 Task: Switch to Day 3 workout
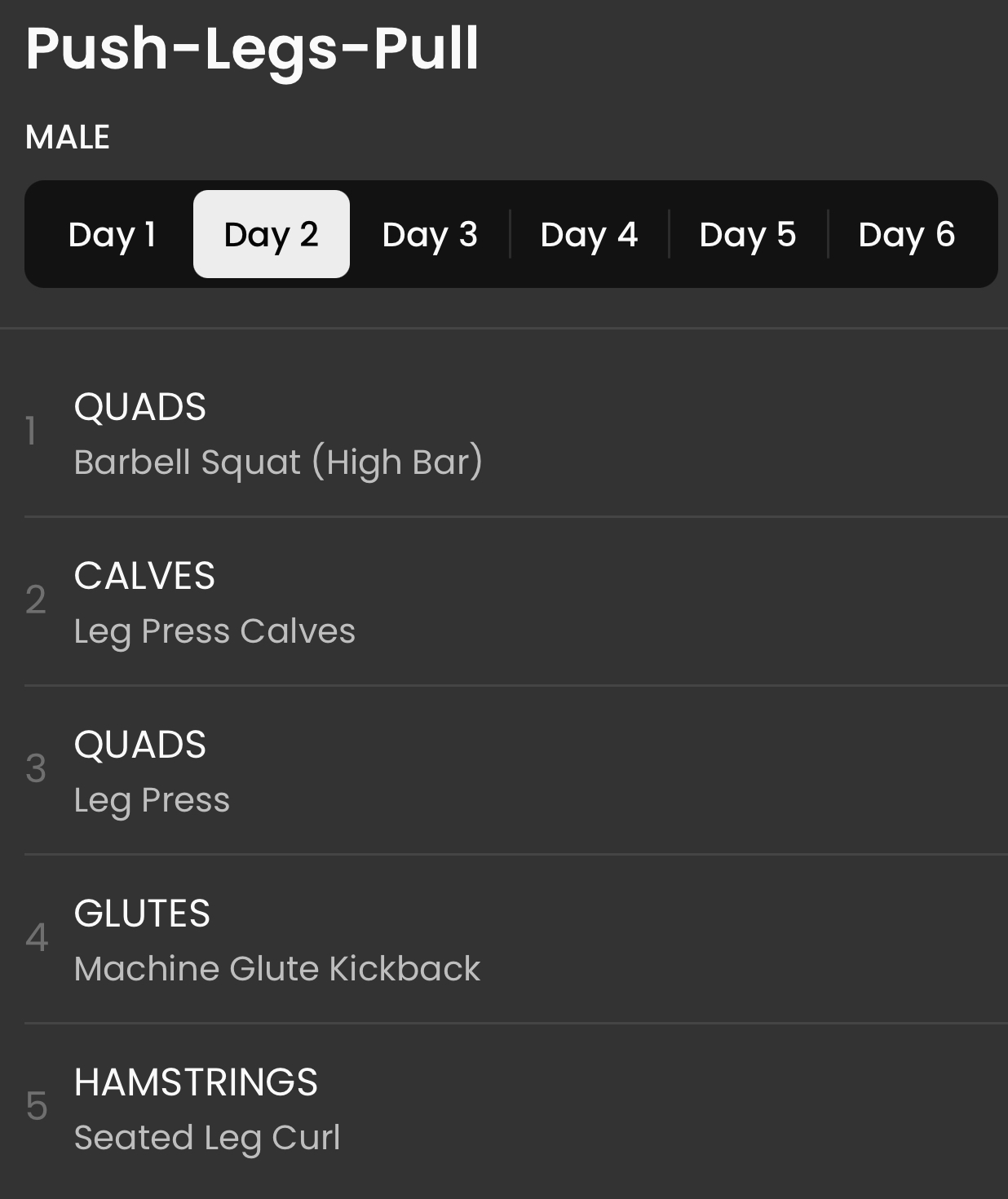pos(430,235)
